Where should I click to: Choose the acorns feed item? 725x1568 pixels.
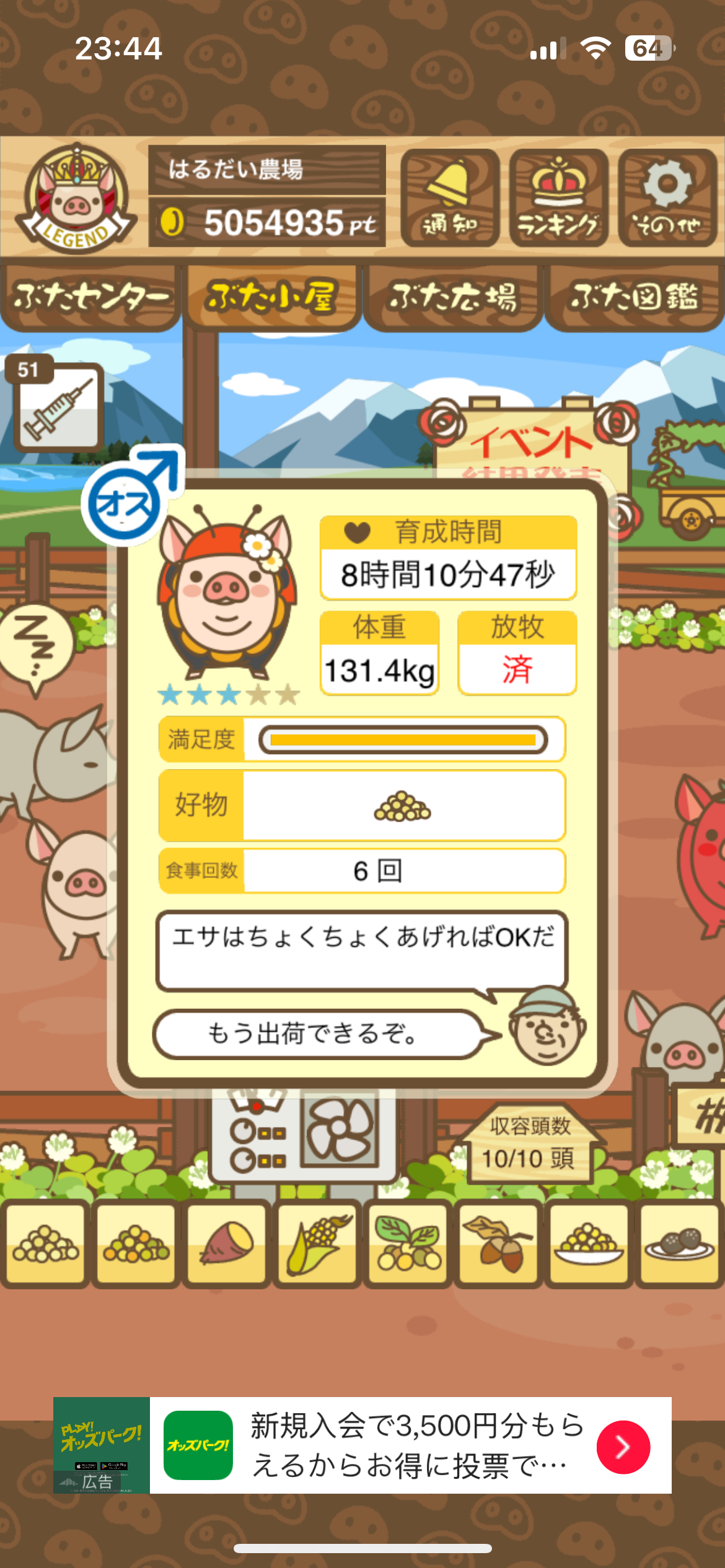point(499,1243)
